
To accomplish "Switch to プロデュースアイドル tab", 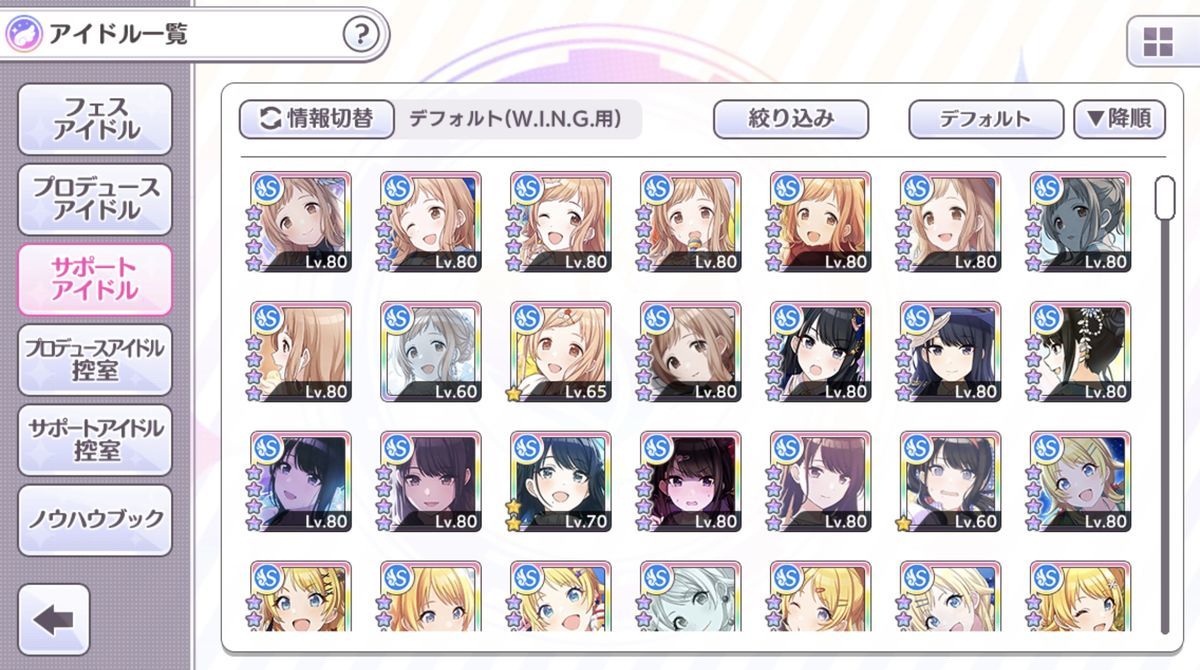I will point(95,199).
